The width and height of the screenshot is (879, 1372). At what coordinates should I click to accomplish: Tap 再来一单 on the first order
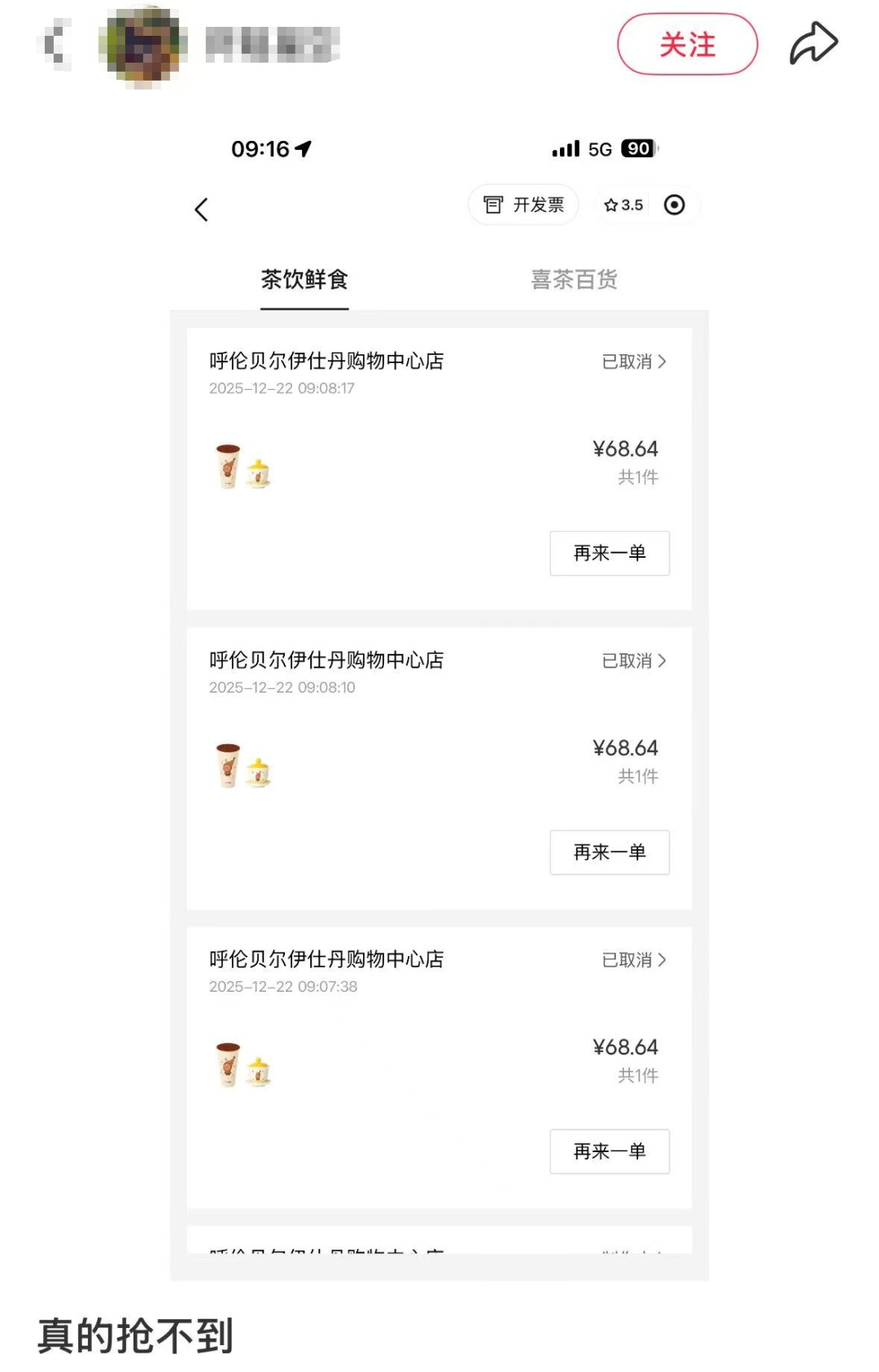pos(610,553)
